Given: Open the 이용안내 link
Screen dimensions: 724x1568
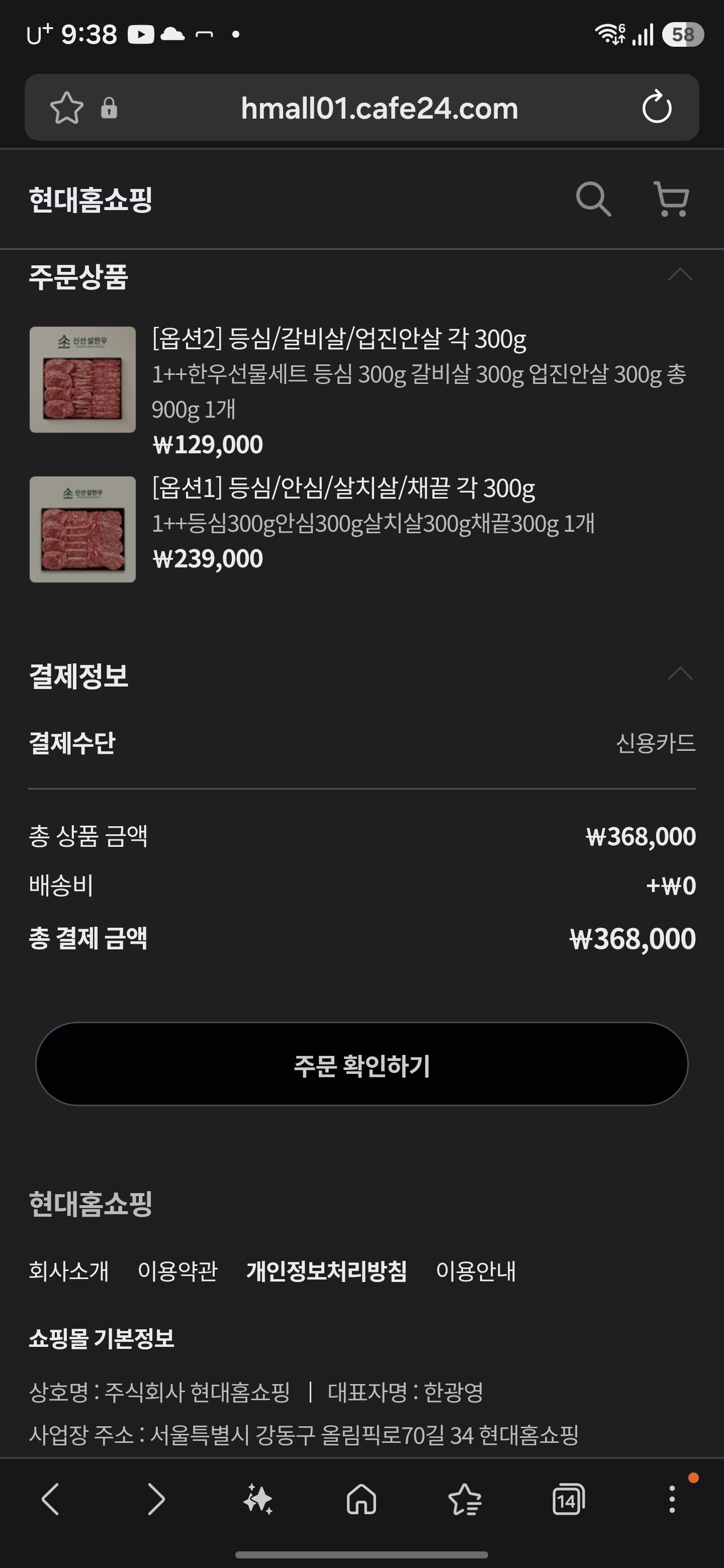Looking at the screenshot, I should [476, 1271].
